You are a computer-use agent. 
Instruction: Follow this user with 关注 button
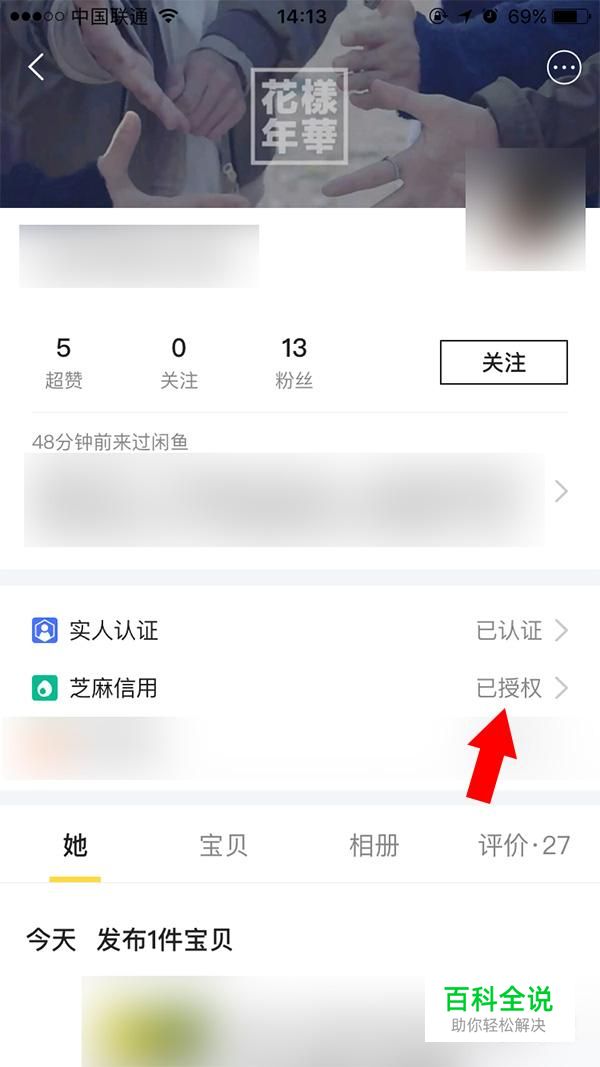pyautogui.click(x=503, y=362)
